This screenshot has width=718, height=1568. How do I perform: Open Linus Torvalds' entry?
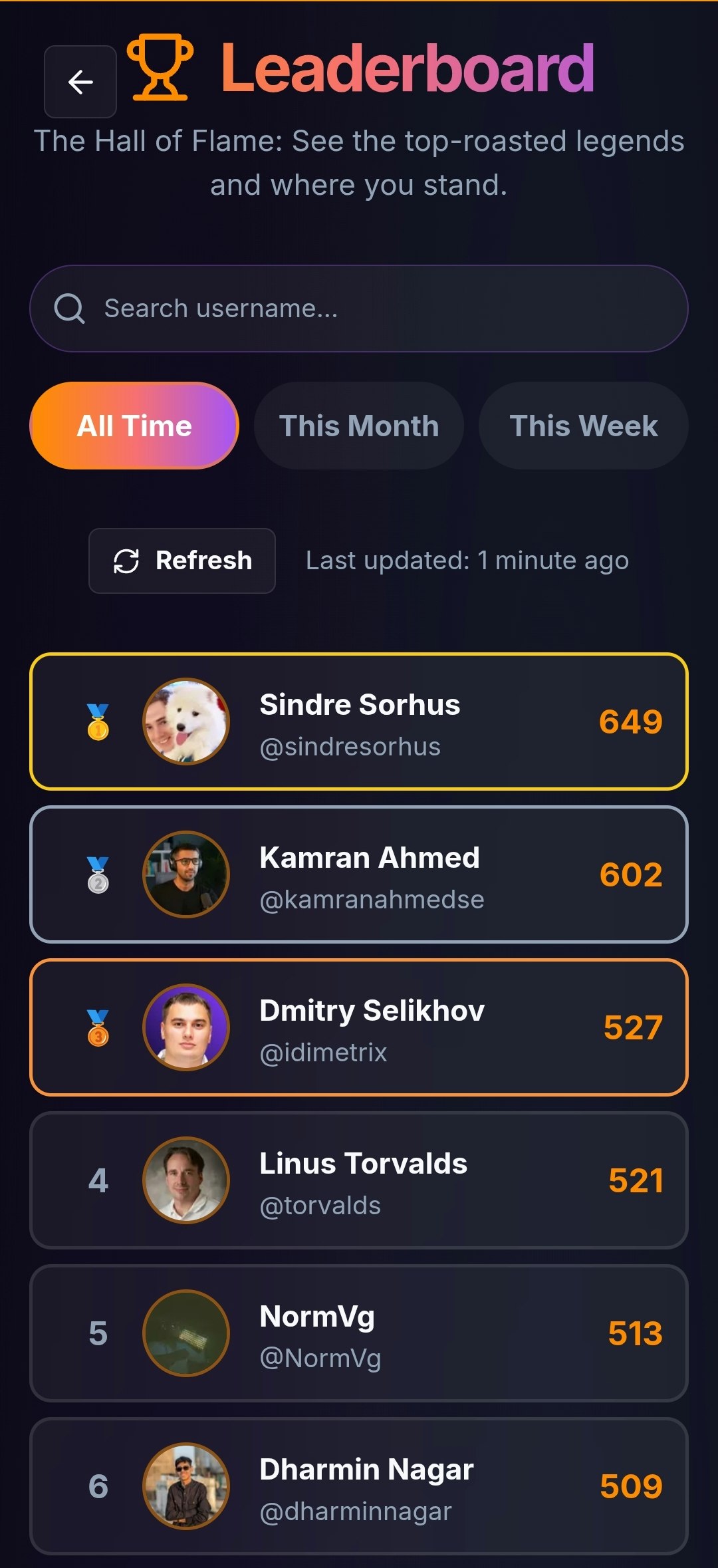359,1180
